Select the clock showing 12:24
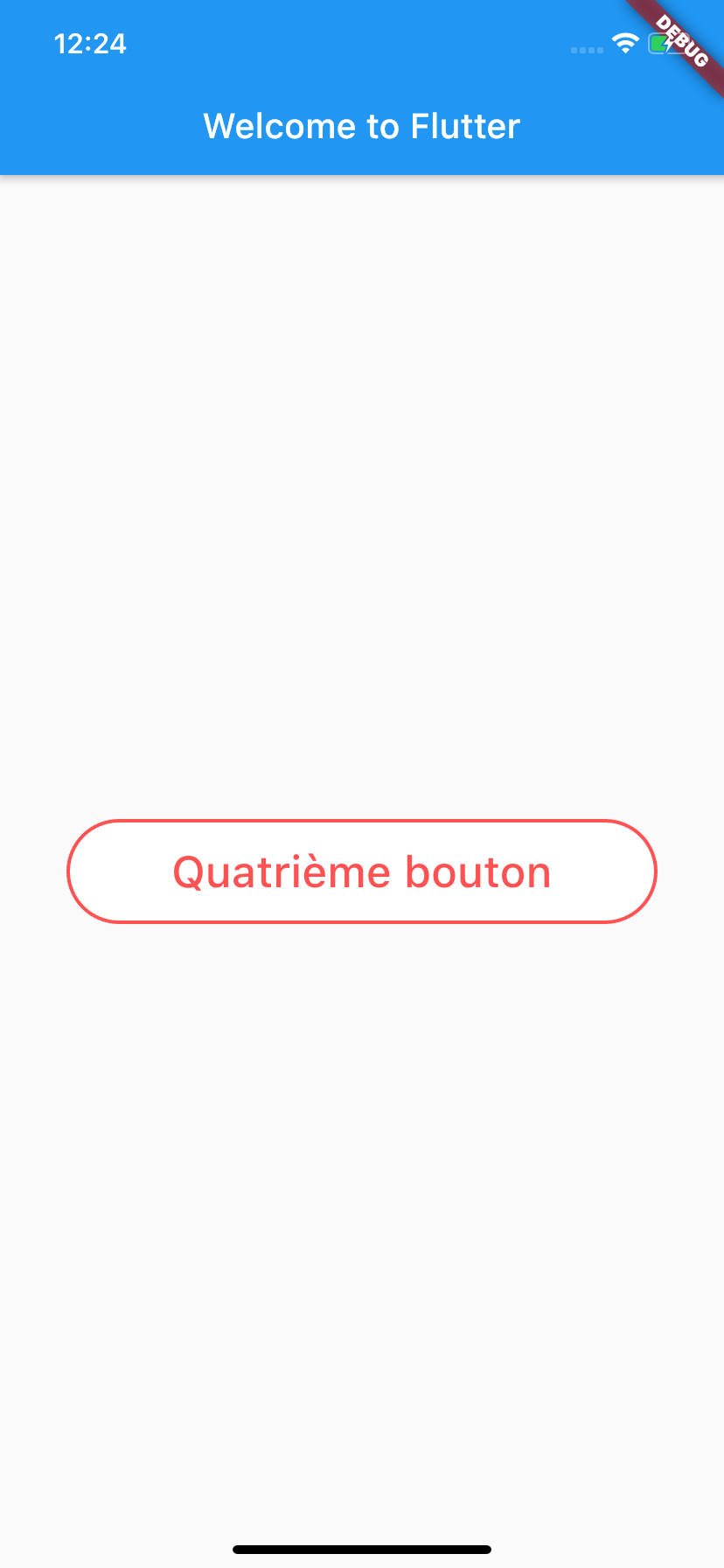 [88, 44]
